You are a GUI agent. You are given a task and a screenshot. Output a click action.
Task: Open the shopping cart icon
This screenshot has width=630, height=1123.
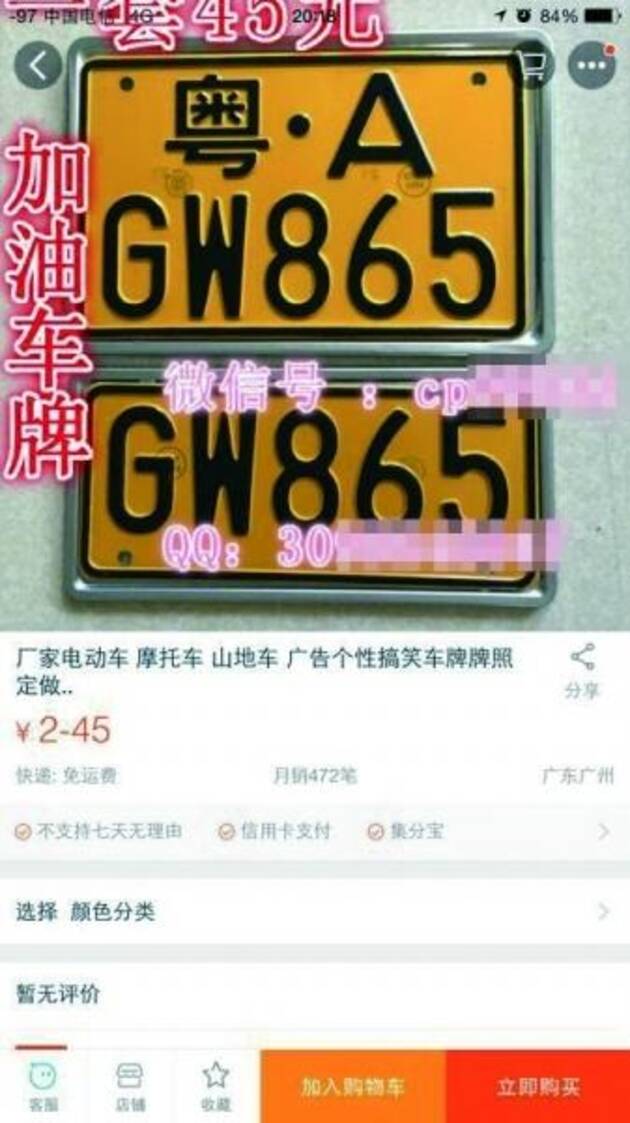532,66
